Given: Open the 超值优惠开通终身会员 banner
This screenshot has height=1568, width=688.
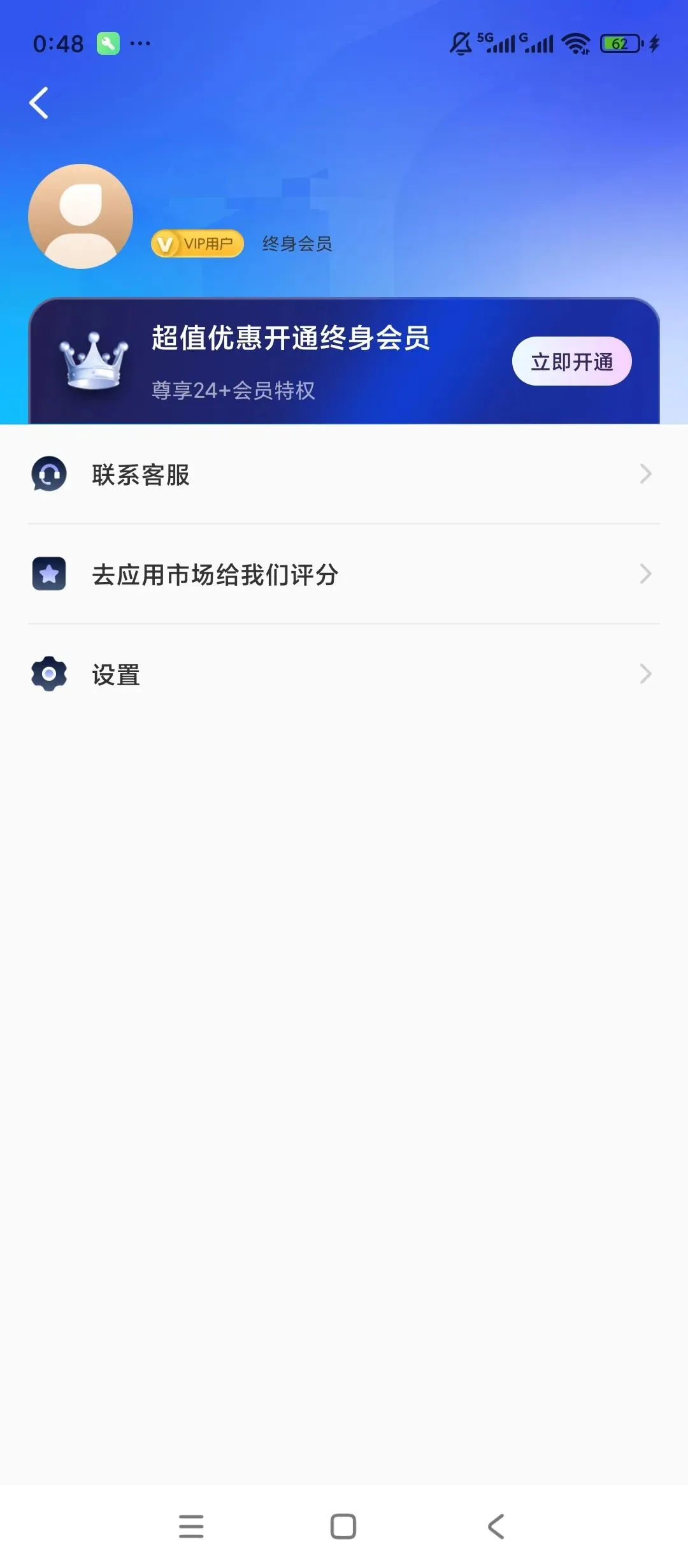Looking at the screenshot, I should coord(344,361).
